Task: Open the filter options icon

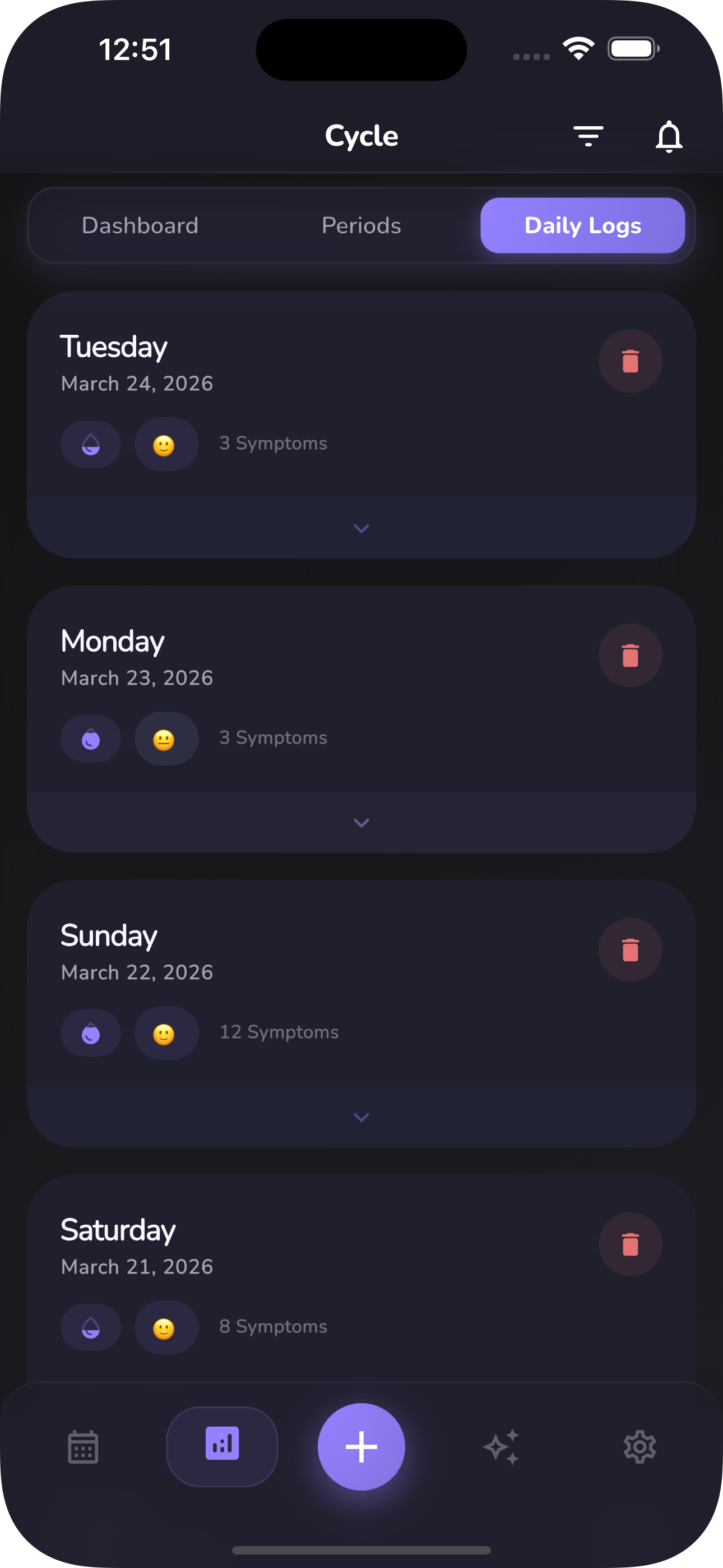Action: point(588,136)
